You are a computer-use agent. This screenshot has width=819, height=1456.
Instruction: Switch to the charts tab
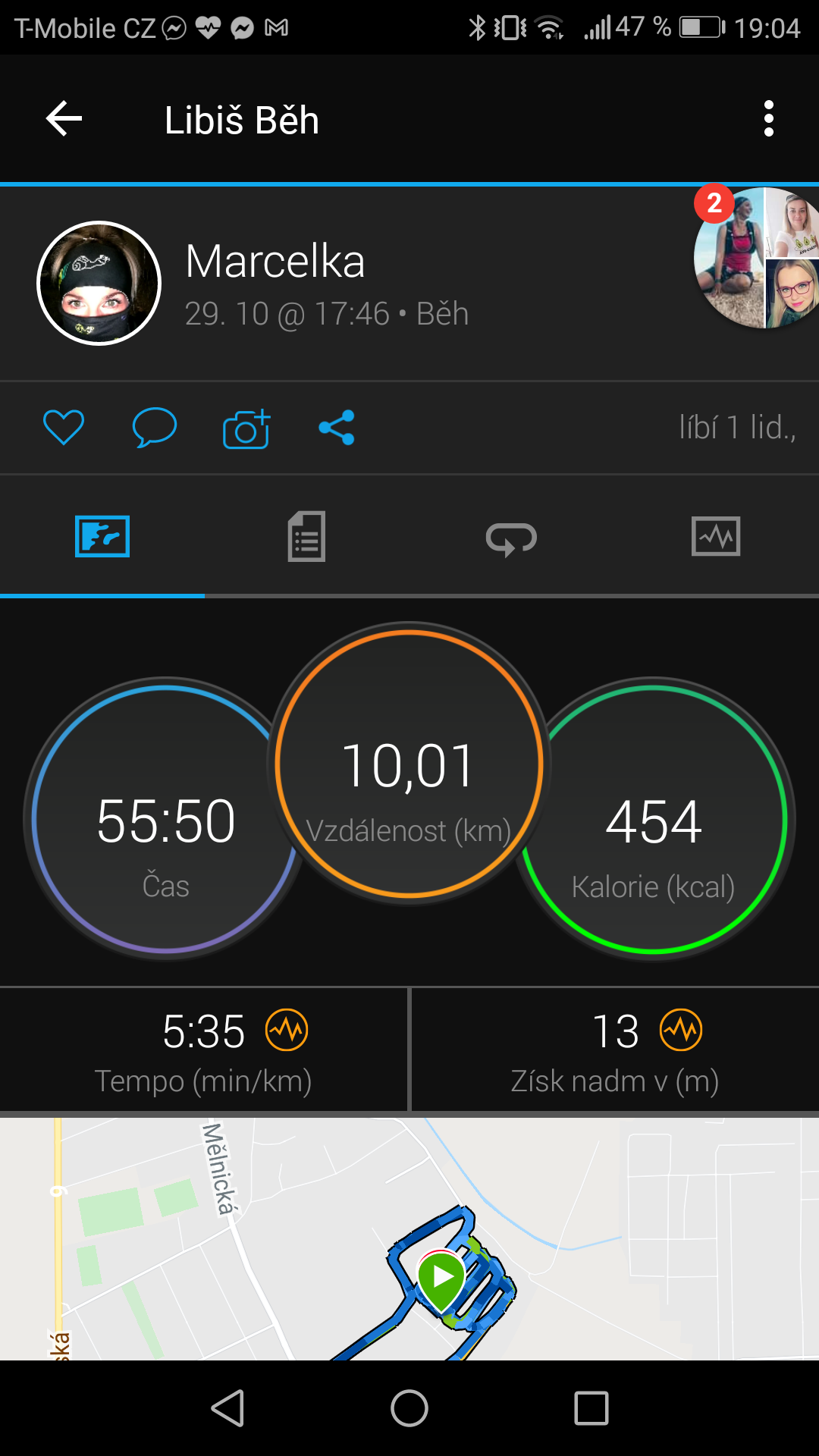[x=716, y=537]
